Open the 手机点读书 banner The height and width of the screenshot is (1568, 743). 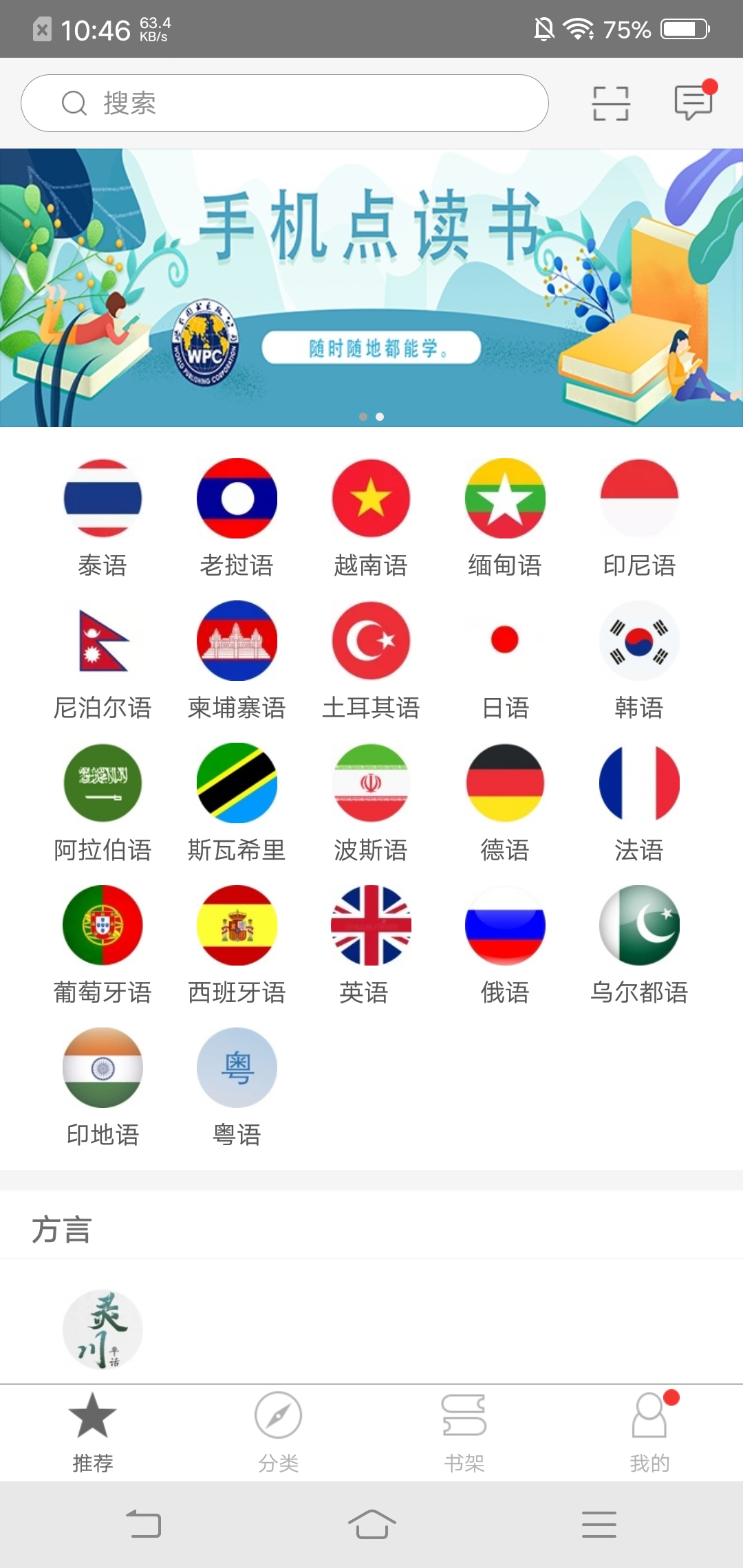[x=371, y=287]
